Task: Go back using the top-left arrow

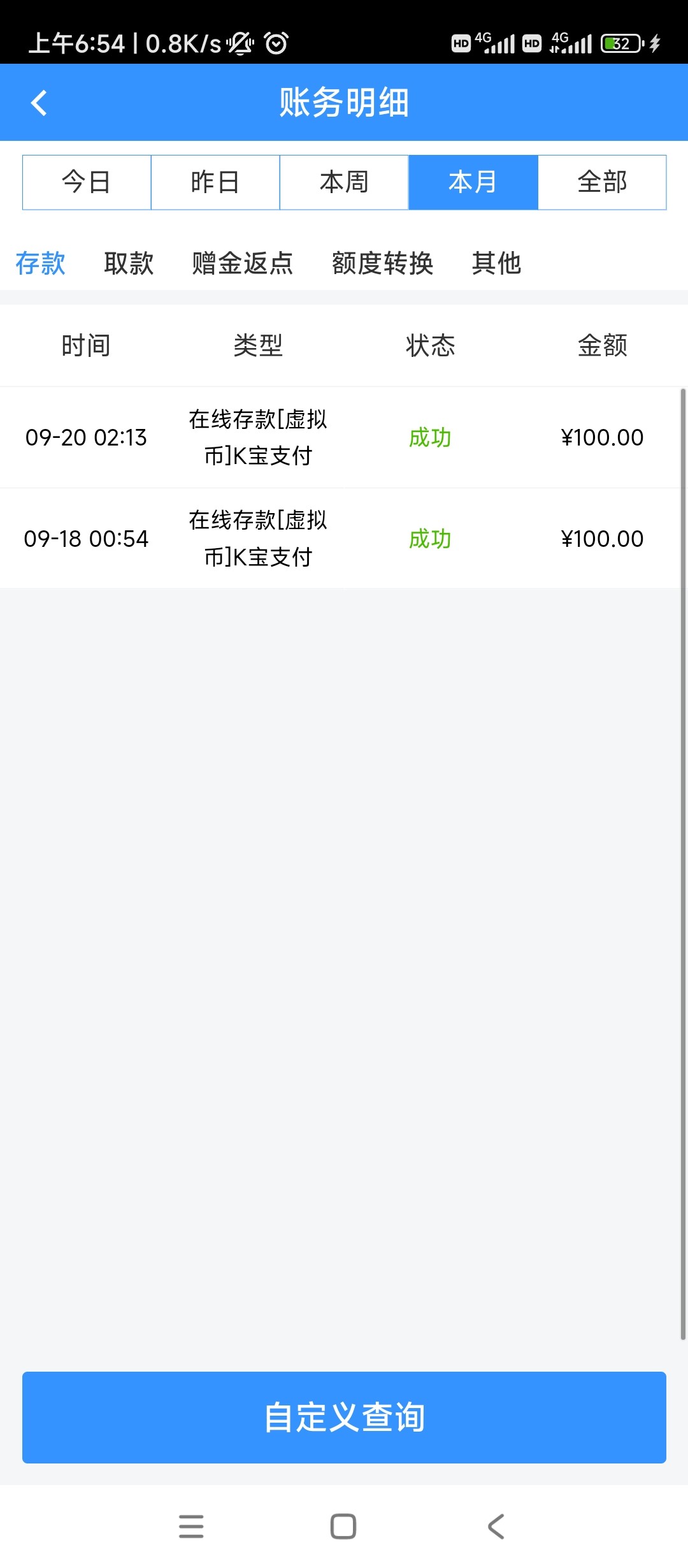Action: tap(39, 103)
